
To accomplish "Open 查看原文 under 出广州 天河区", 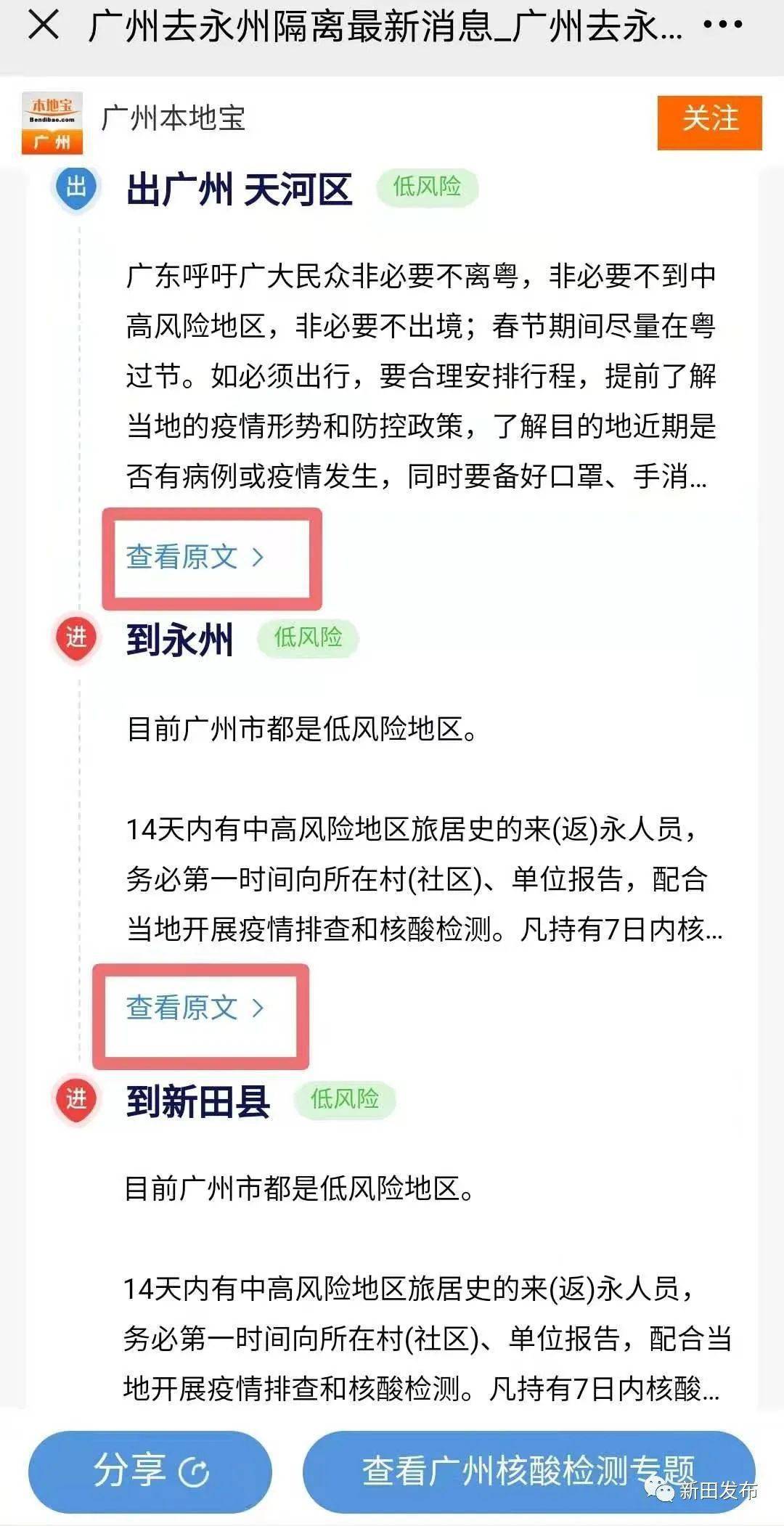I will 195,557.
